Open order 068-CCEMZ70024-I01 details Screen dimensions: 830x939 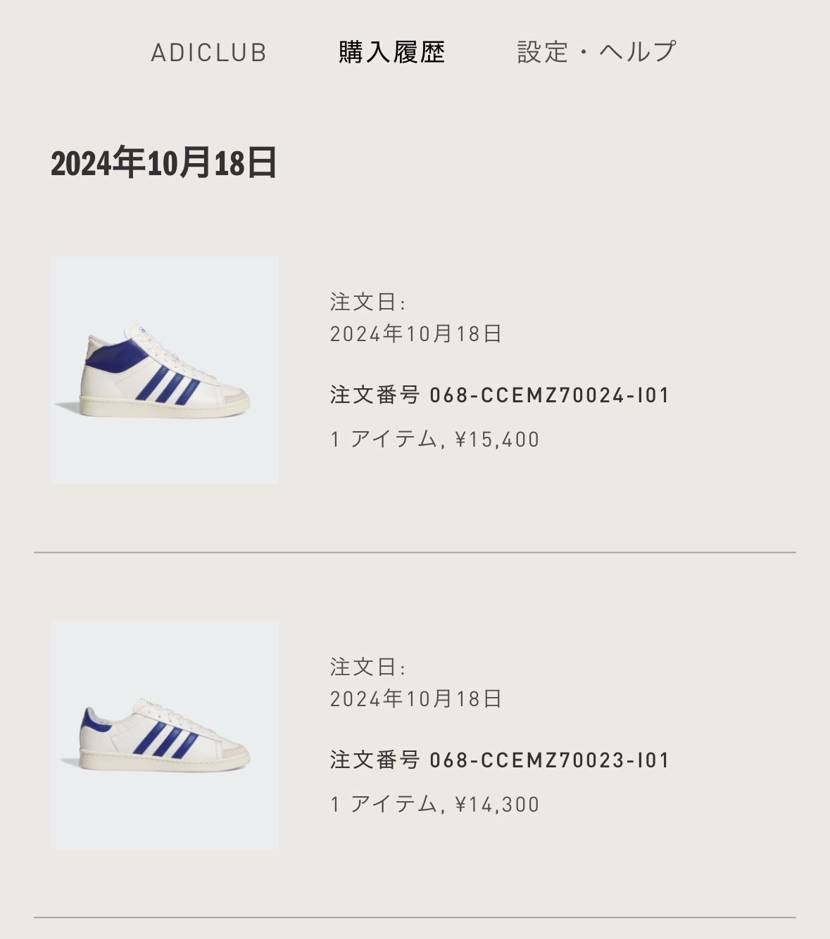pyautogui.click(x=414, y=370)
